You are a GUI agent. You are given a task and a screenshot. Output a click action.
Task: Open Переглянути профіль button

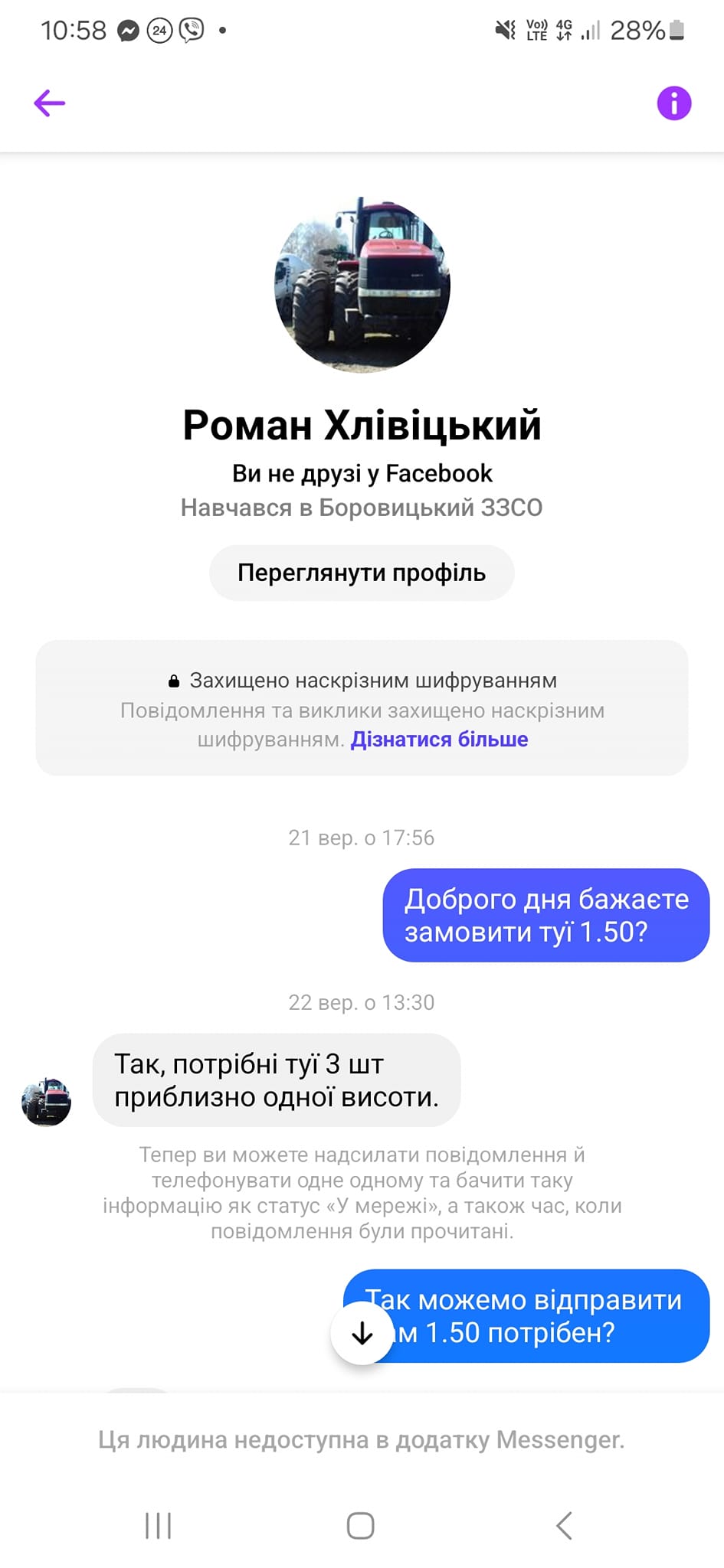coord(362,573)
